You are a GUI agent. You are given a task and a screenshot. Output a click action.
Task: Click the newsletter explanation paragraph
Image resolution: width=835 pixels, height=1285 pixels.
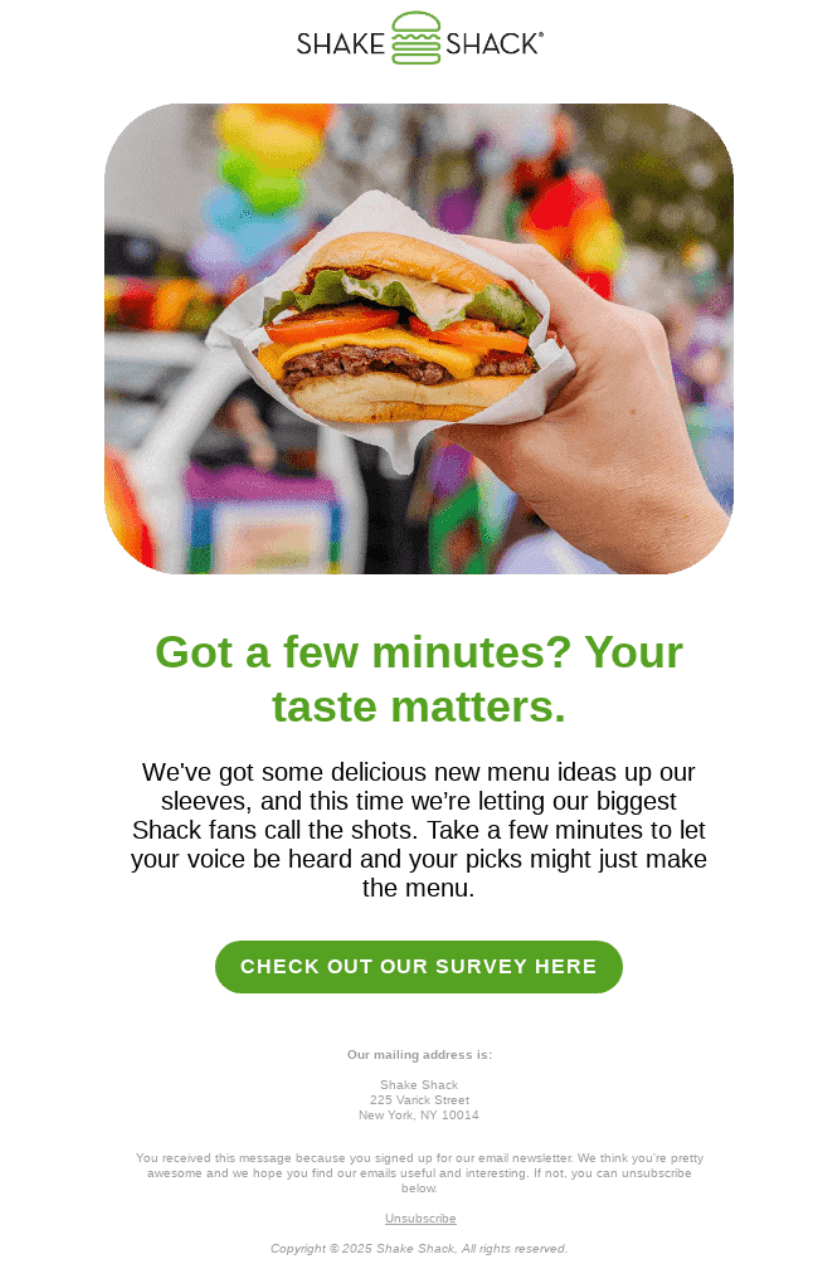(418, 1172)
